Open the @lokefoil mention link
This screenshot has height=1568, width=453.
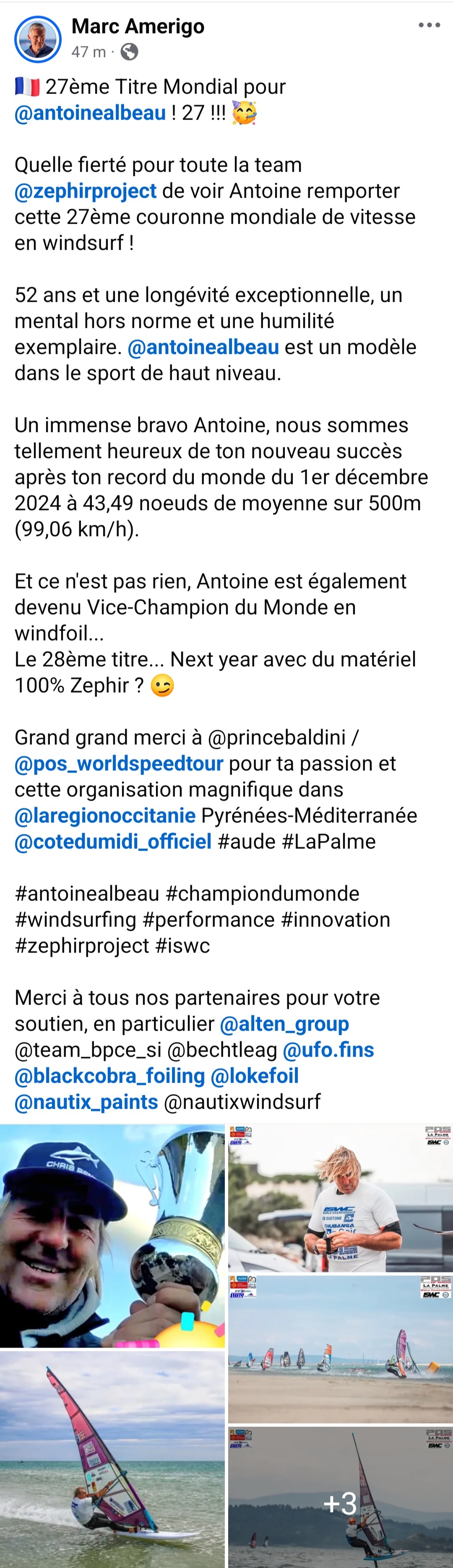(254, 1076)
